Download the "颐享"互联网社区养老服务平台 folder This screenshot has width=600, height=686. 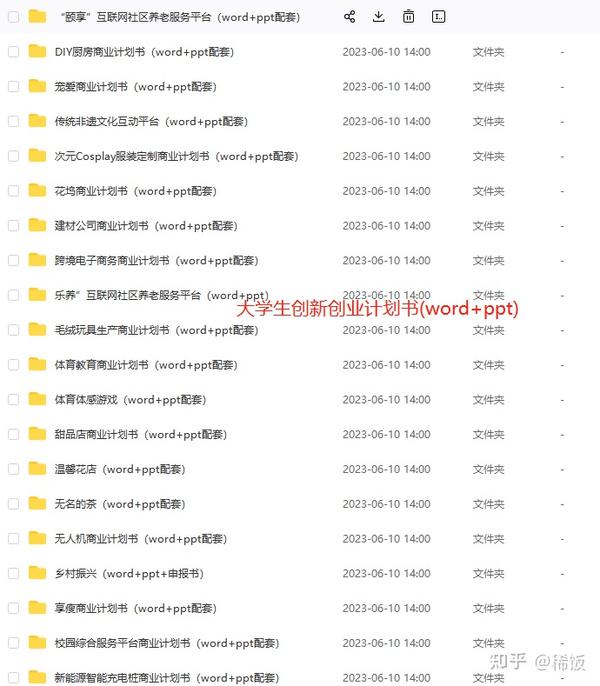[379, 16]
